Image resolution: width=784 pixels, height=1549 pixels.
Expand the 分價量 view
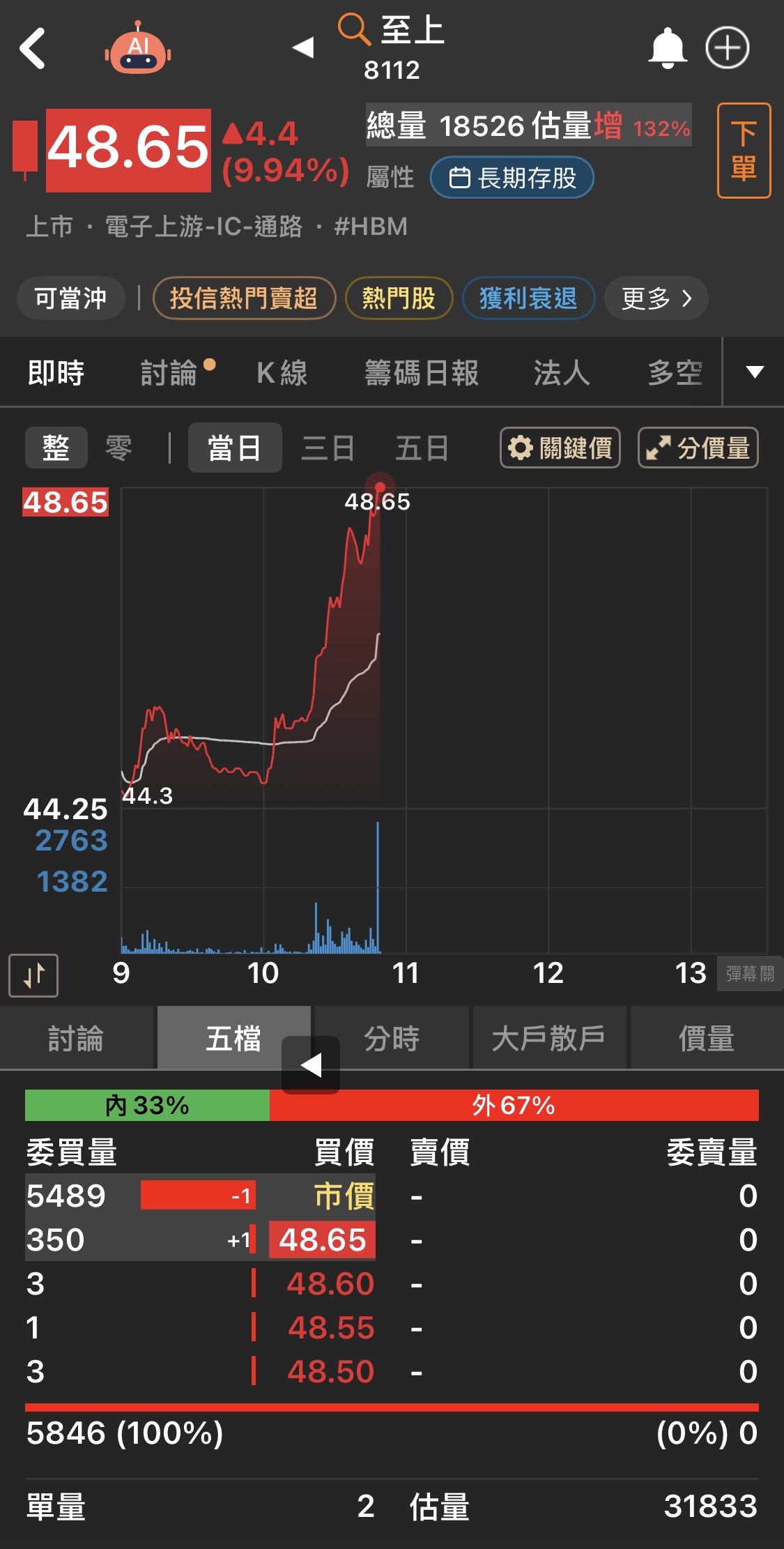[698, 448]
